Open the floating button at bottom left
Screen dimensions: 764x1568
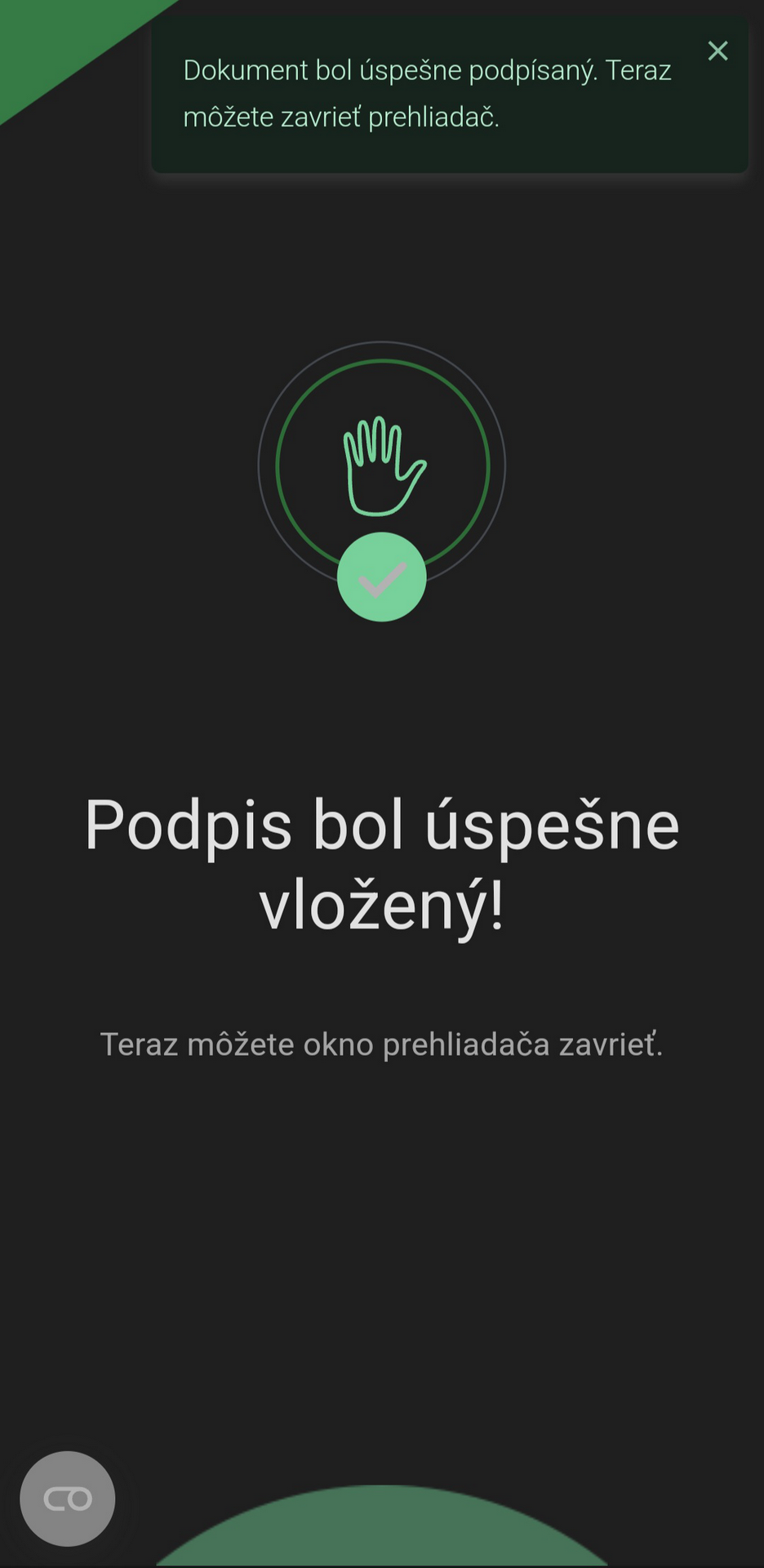coord(68,1498)
